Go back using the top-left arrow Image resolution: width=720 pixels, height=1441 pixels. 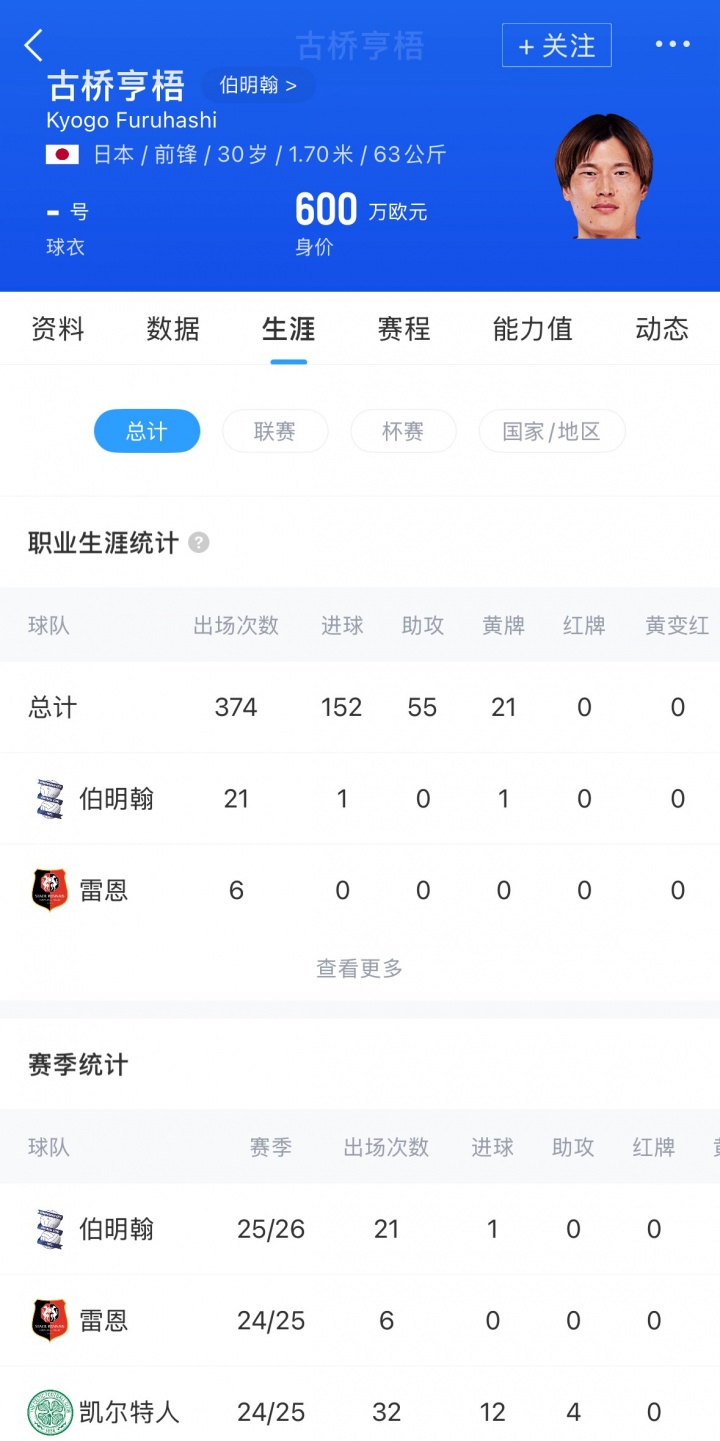(34, 45)
